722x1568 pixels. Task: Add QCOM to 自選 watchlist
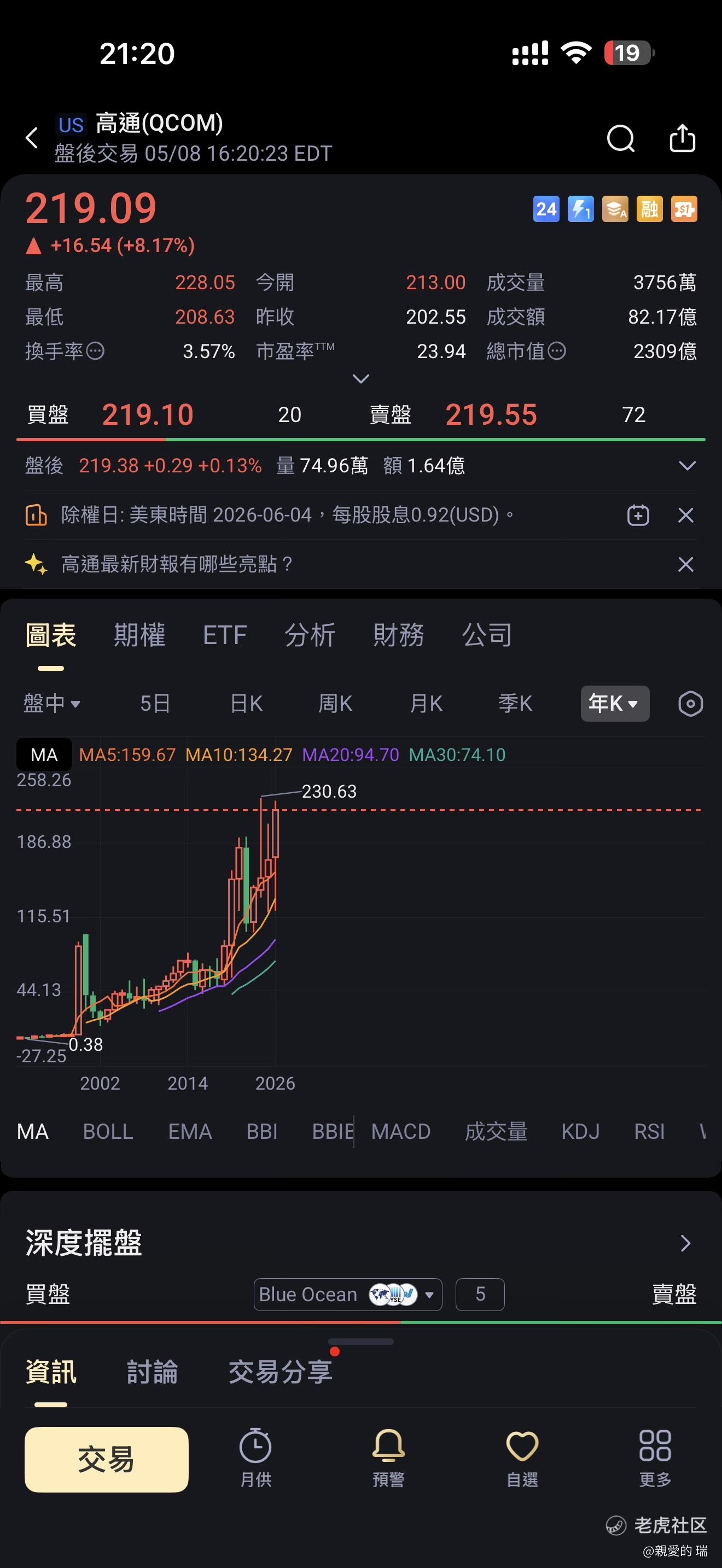(x=522, y=1459)
